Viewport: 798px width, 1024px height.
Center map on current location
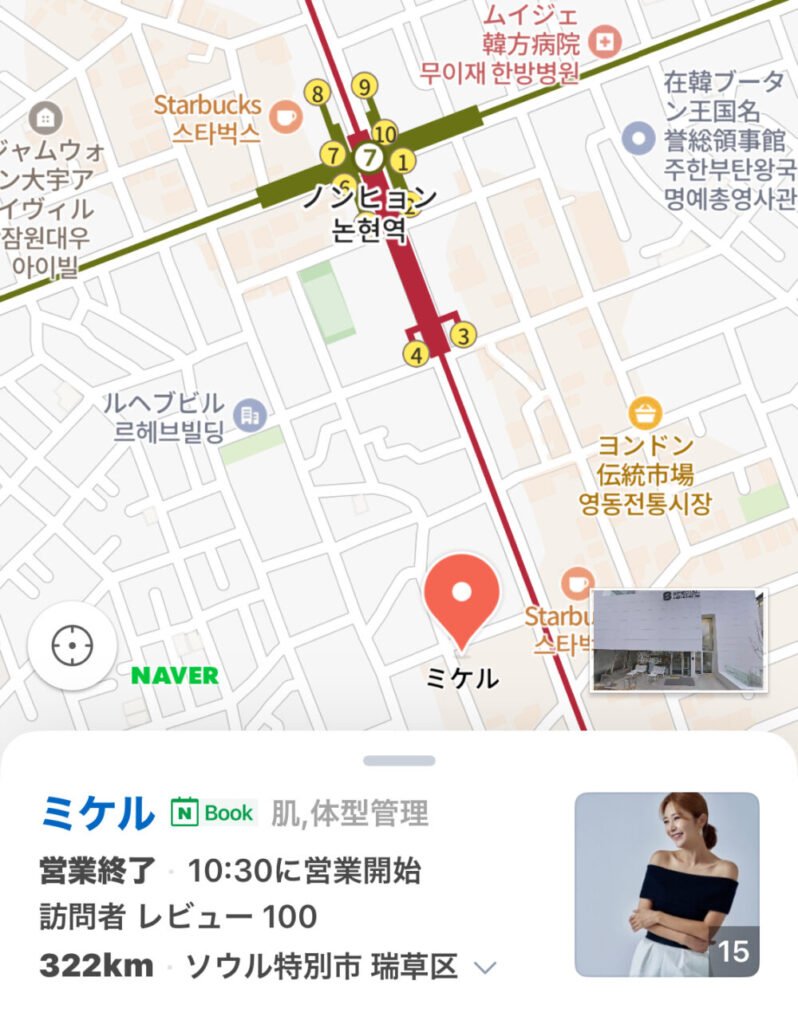coord(71,647)
